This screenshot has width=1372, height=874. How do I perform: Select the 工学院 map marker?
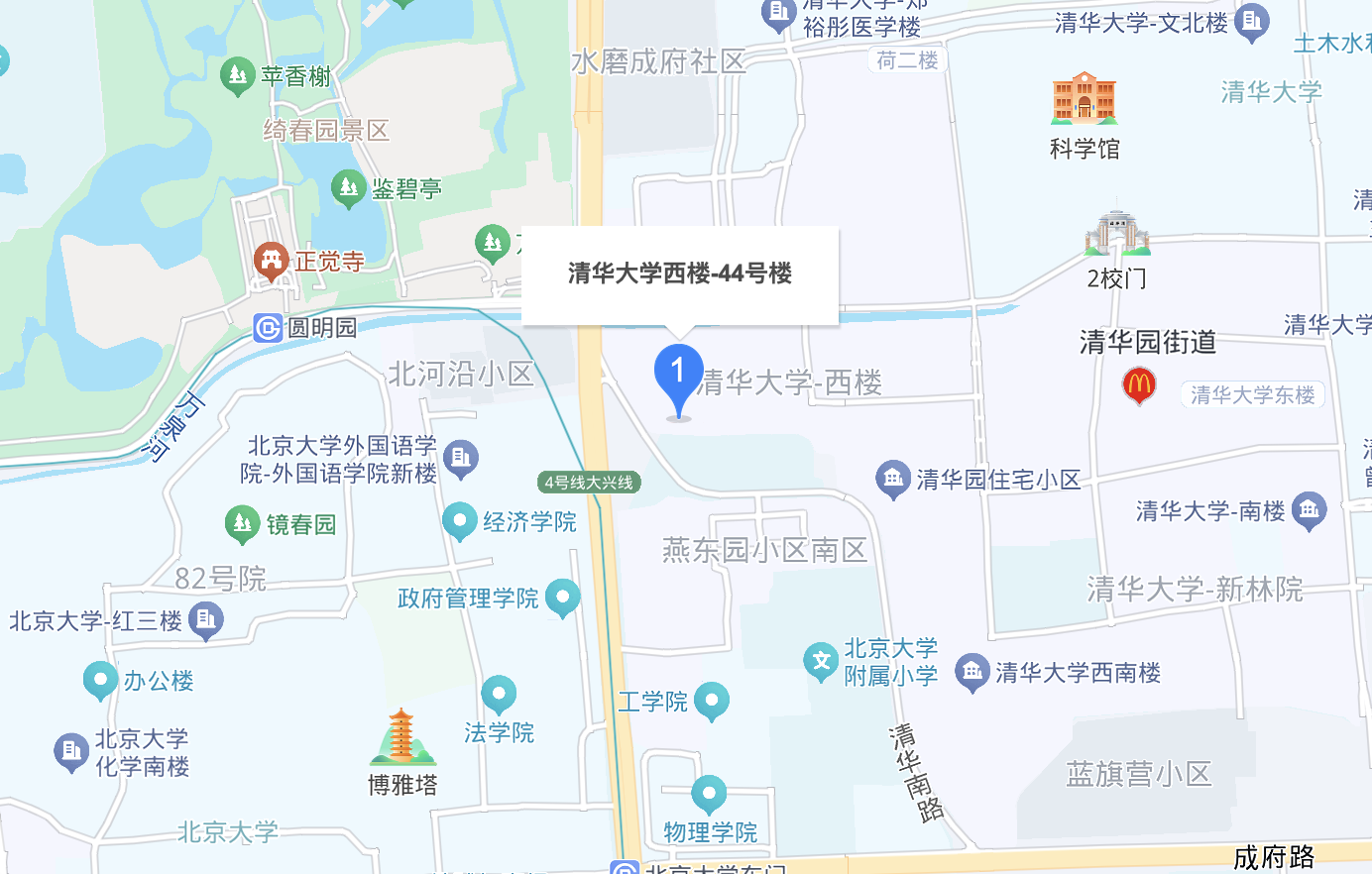(x=712, y=701)
